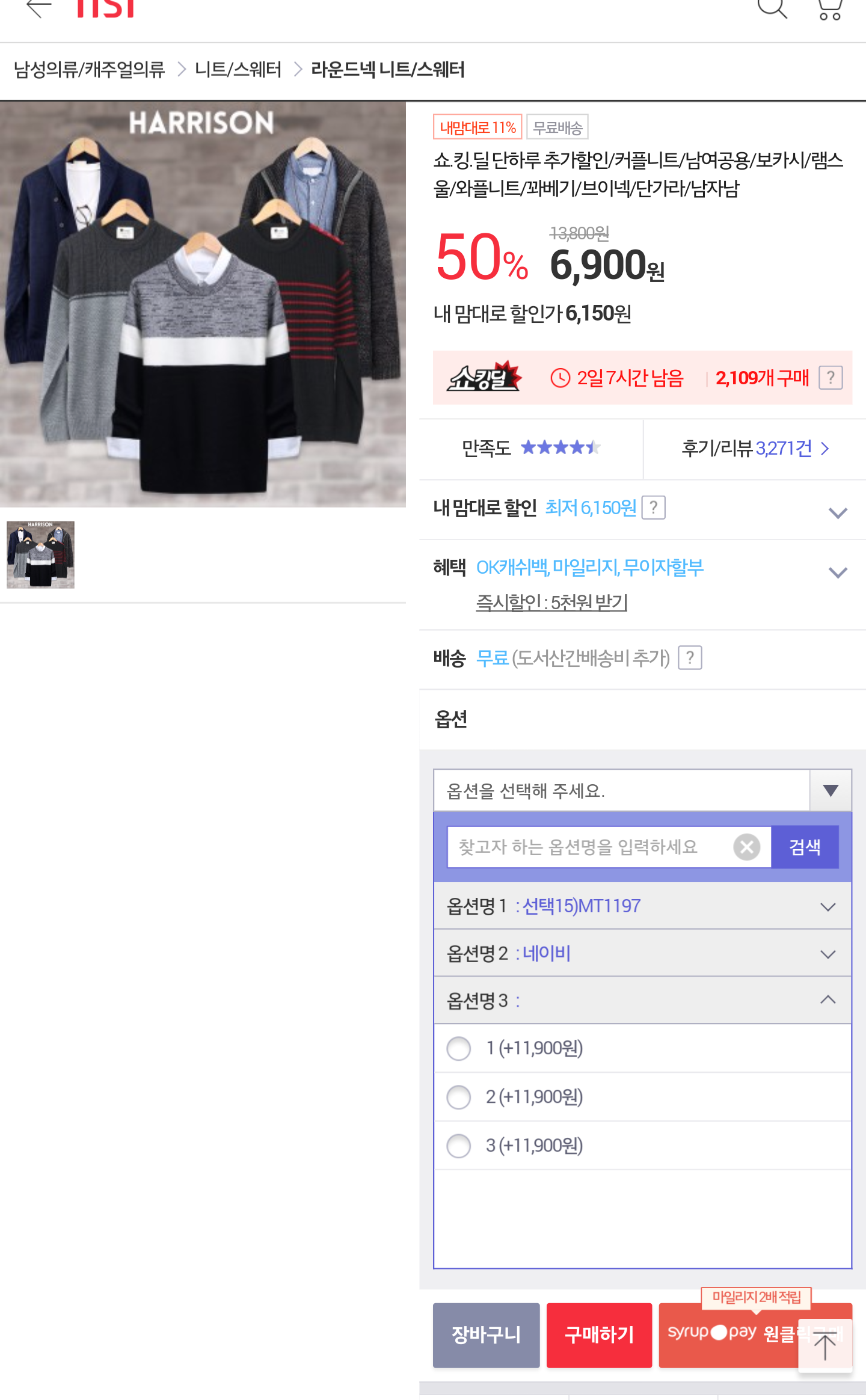Expand the 혜택 benefits section
Screen dimensions: 866x1400
642,569
